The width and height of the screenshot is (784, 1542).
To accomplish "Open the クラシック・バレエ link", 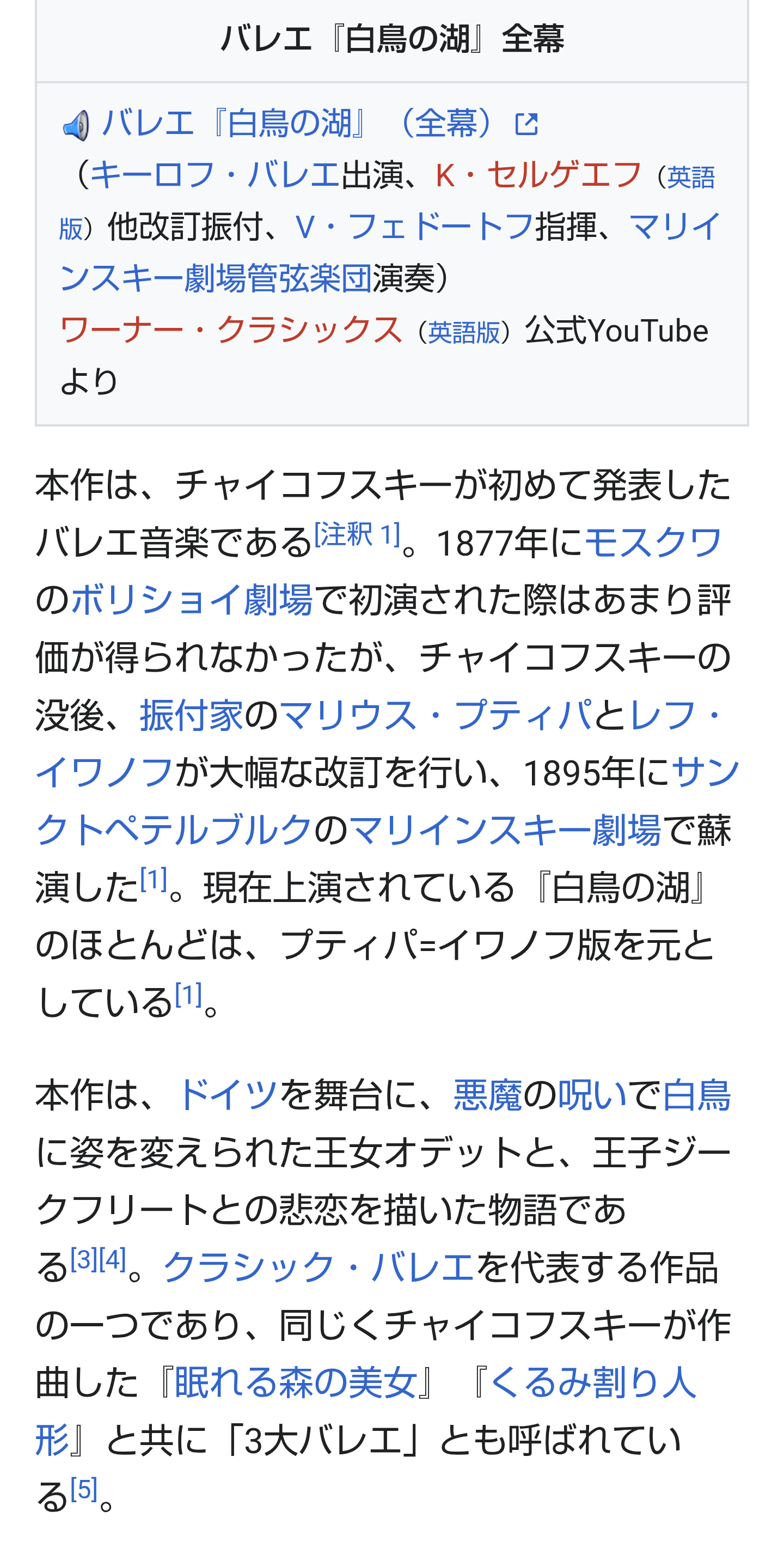I will (x=319, y=1267).
